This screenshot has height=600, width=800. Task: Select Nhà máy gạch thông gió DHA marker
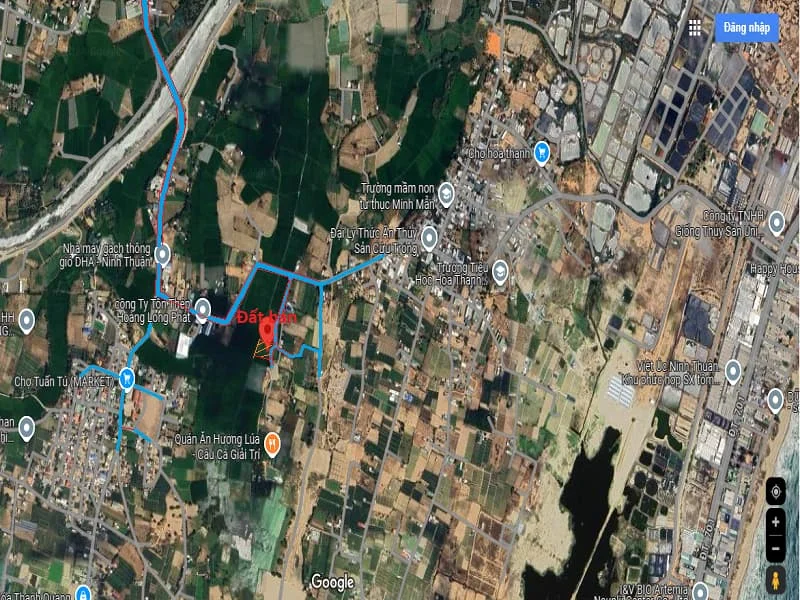(162, 253)
